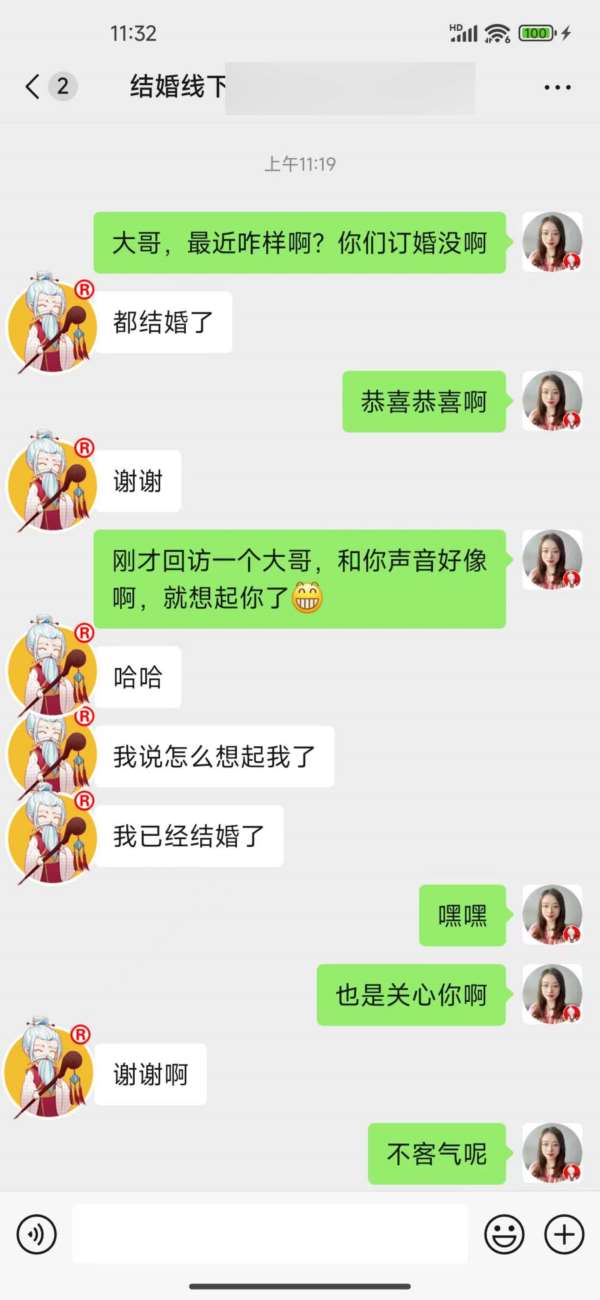The height and width of the screenshot is (1300, 600).
Task: Open the plus attachments menu
Action: tap(564, 1235)
